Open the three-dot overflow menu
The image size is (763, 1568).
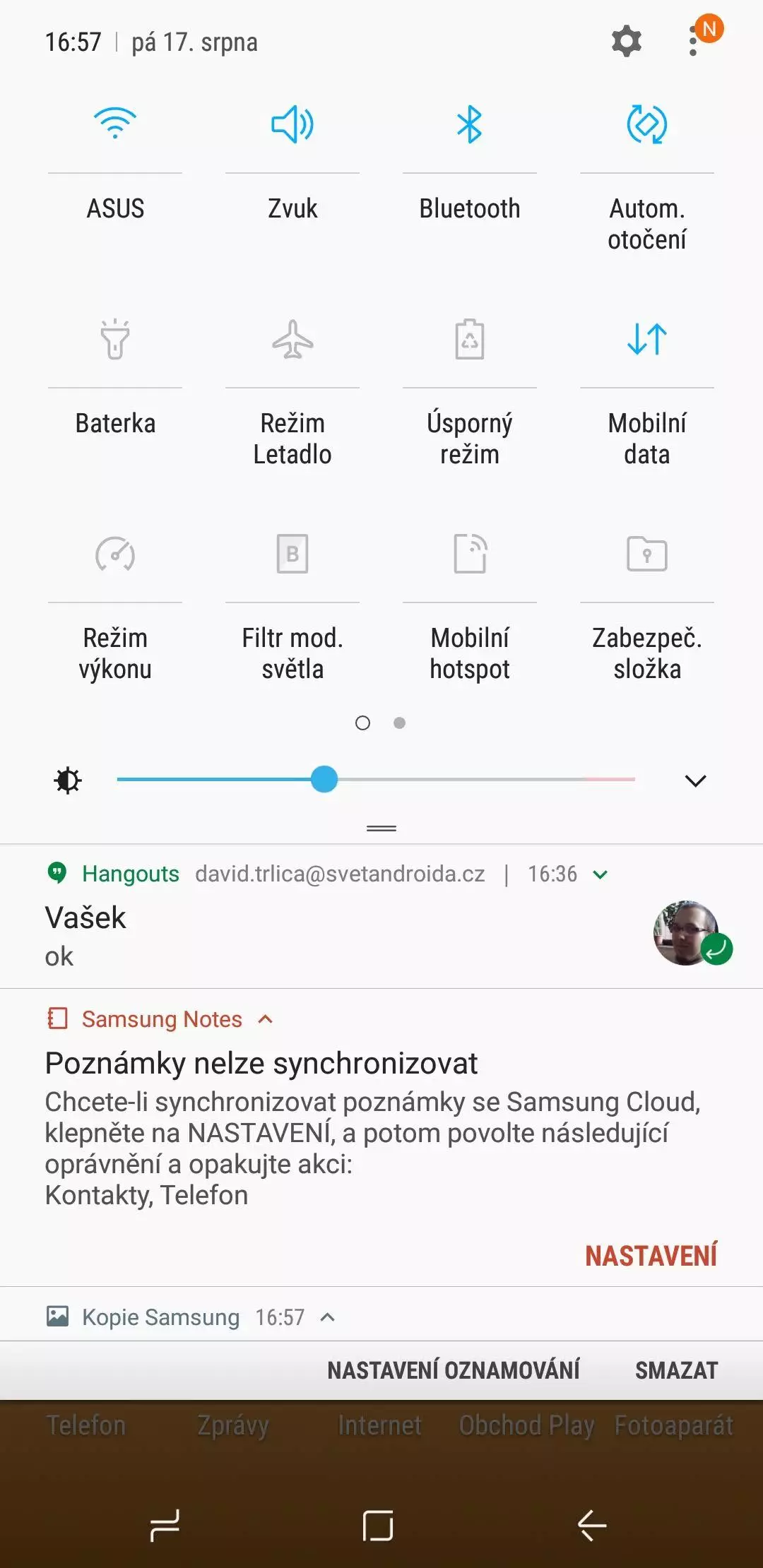tap(694, 42)
